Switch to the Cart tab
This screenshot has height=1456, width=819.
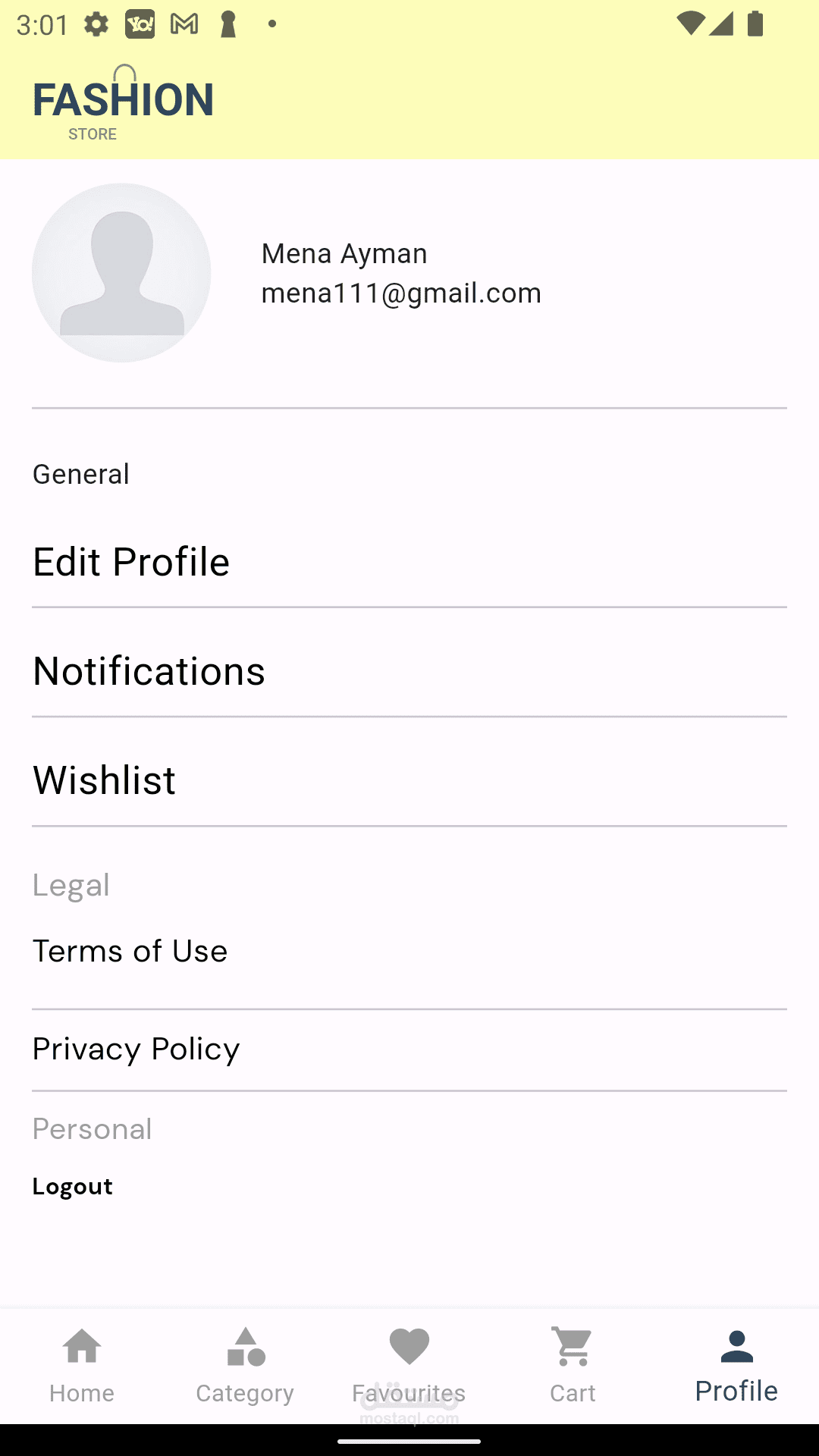pos(573,1365)
